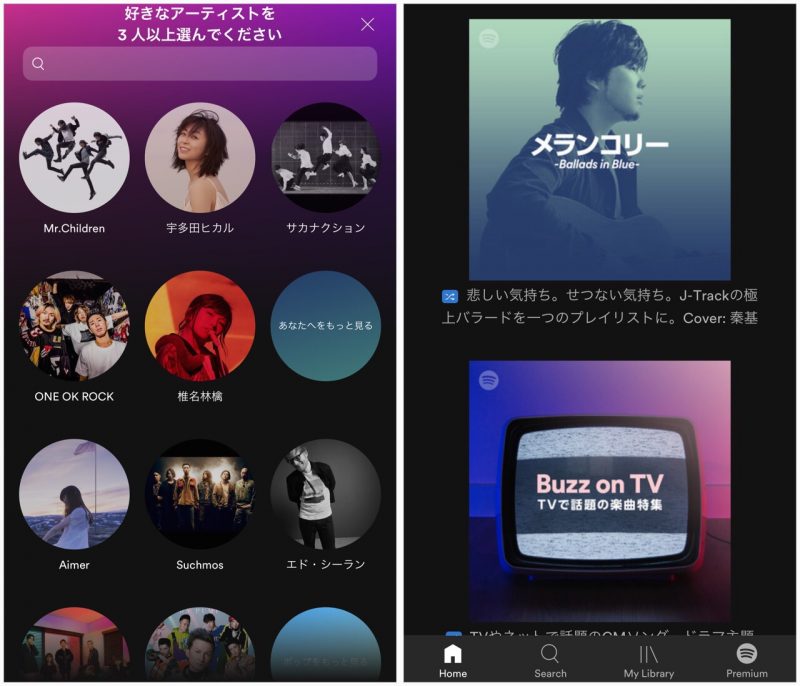Open the Premium tab
This screenshot has width=800, height=686.
pos(746,661)
